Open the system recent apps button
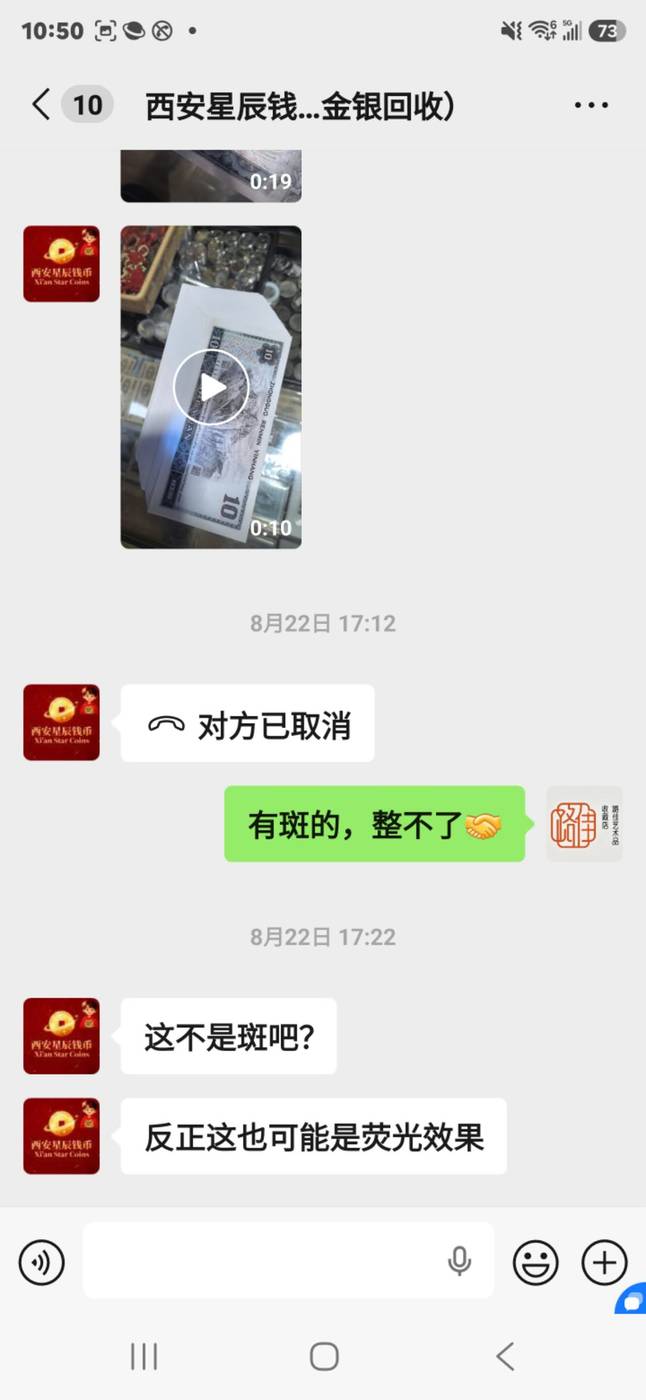The image size is (646, 1400). [144, 1356]
